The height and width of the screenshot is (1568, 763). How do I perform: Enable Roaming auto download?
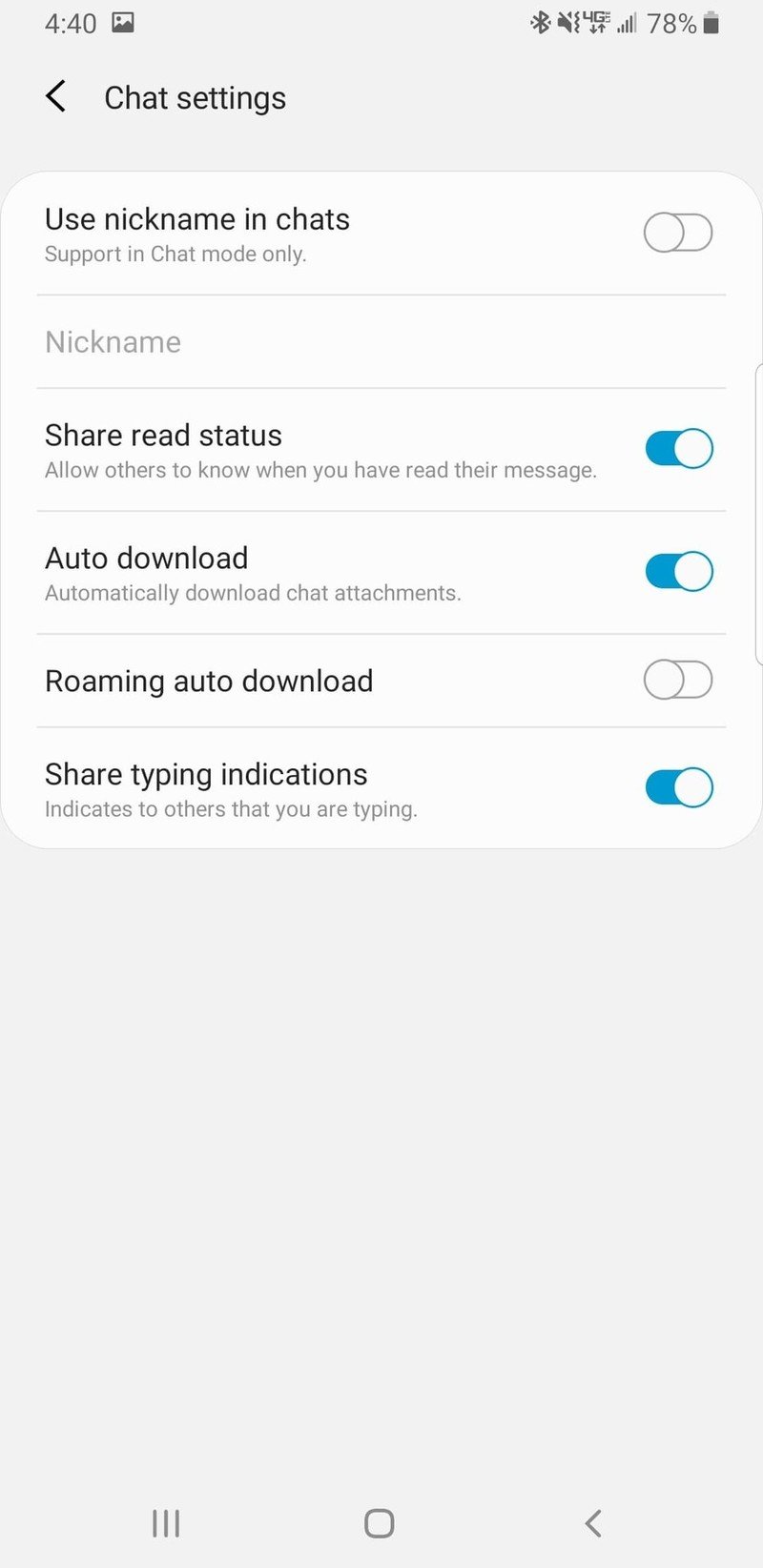[677, 681]
